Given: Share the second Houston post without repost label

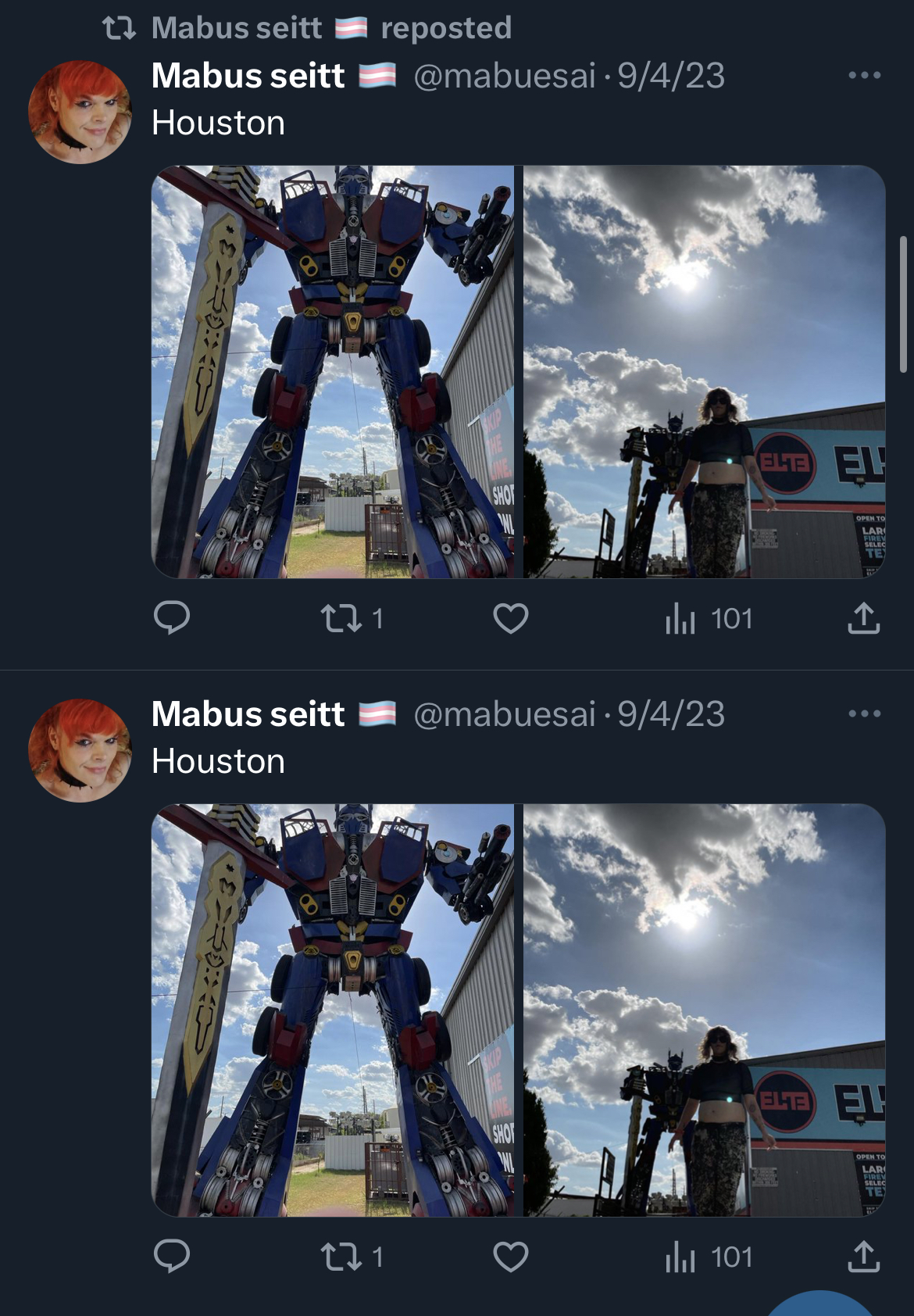Looking at the screenshot, I should (863, 1257).
